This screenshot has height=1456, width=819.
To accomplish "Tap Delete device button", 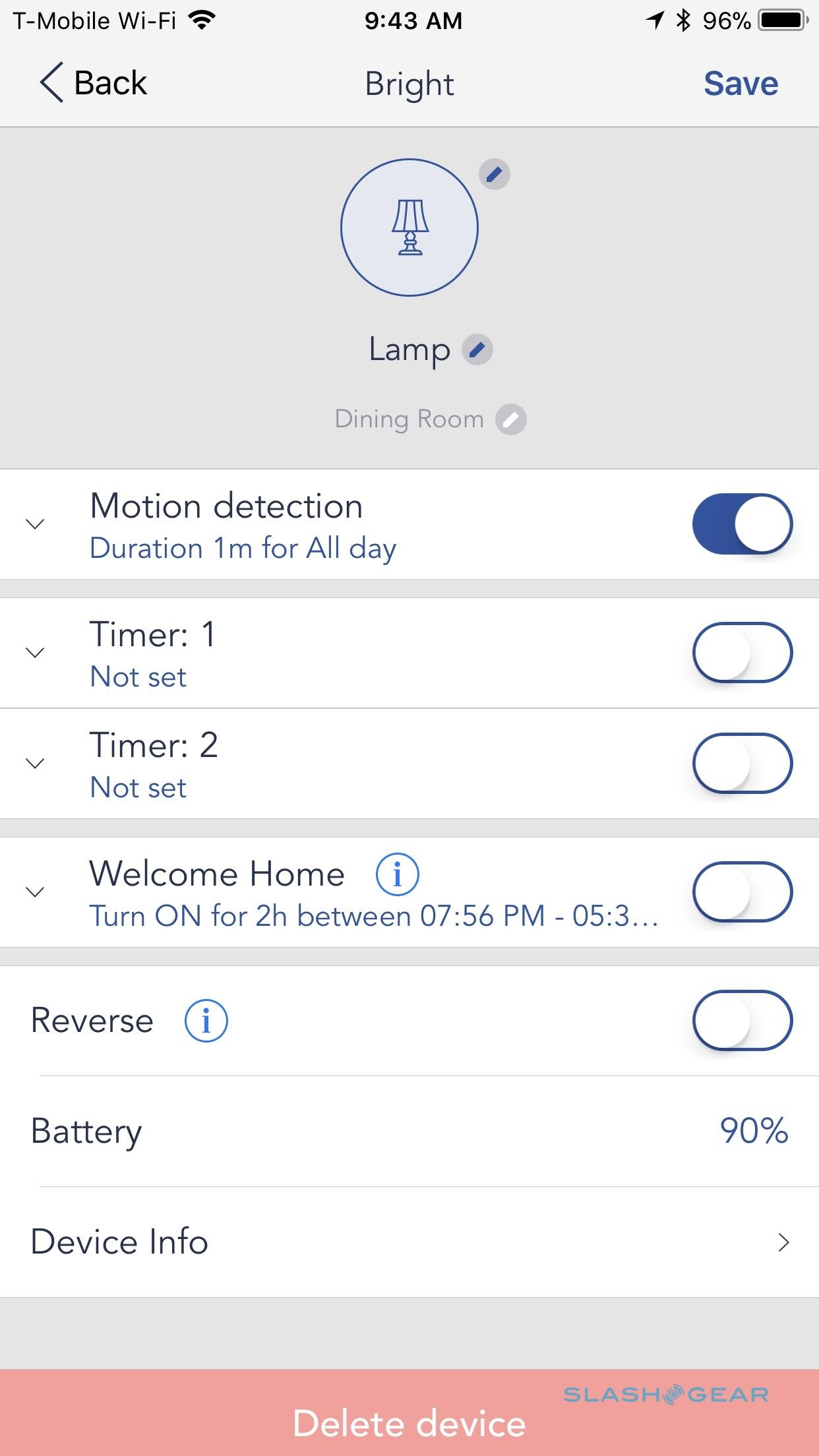I will pos(409,1423).
